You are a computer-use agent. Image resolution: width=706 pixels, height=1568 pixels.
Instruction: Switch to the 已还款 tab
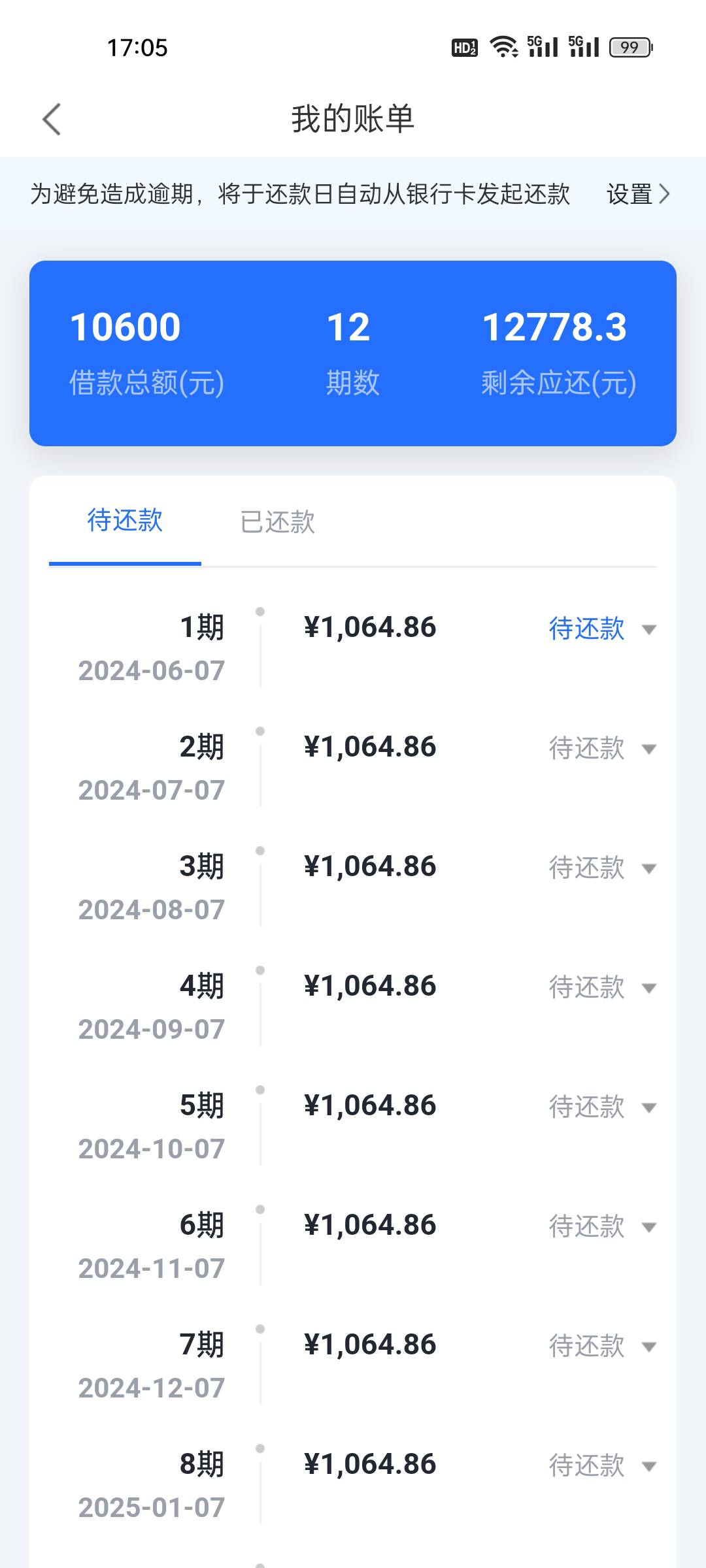pos(278,522)
